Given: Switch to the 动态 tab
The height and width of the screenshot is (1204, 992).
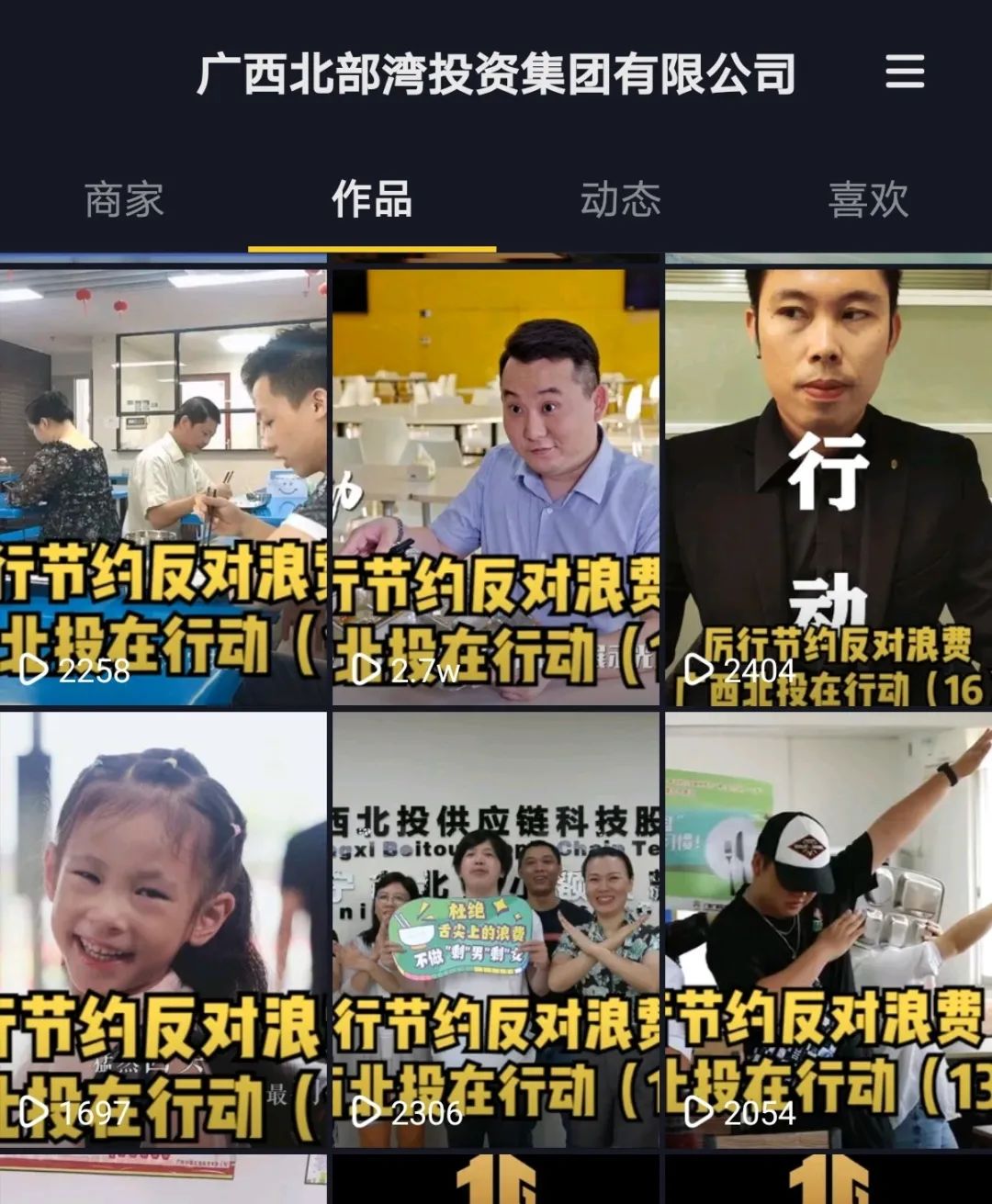Looking at the screenshot, I should click(x=620, y=200).
